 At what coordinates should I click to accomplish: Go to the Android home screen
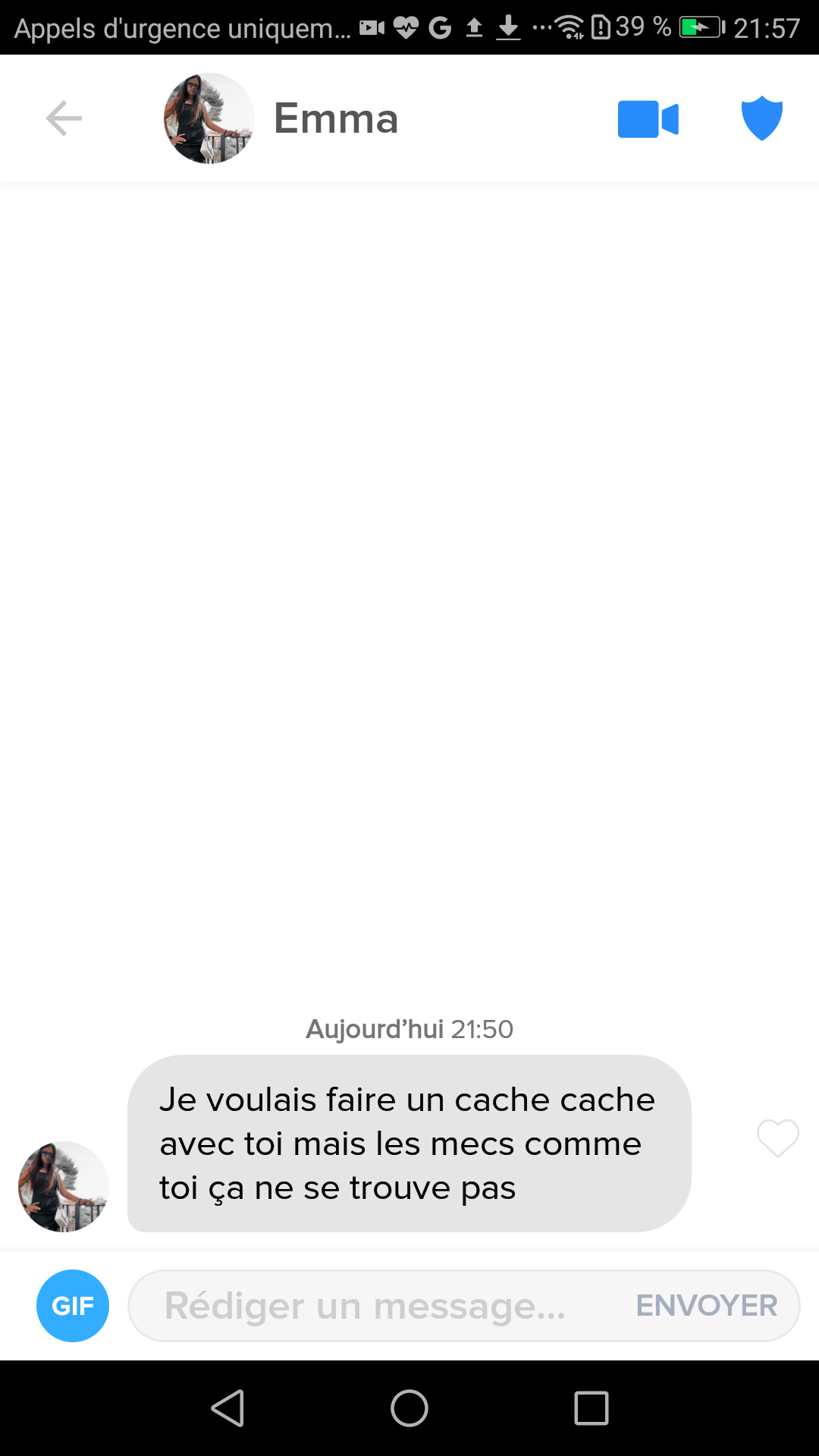point(409,1408)
